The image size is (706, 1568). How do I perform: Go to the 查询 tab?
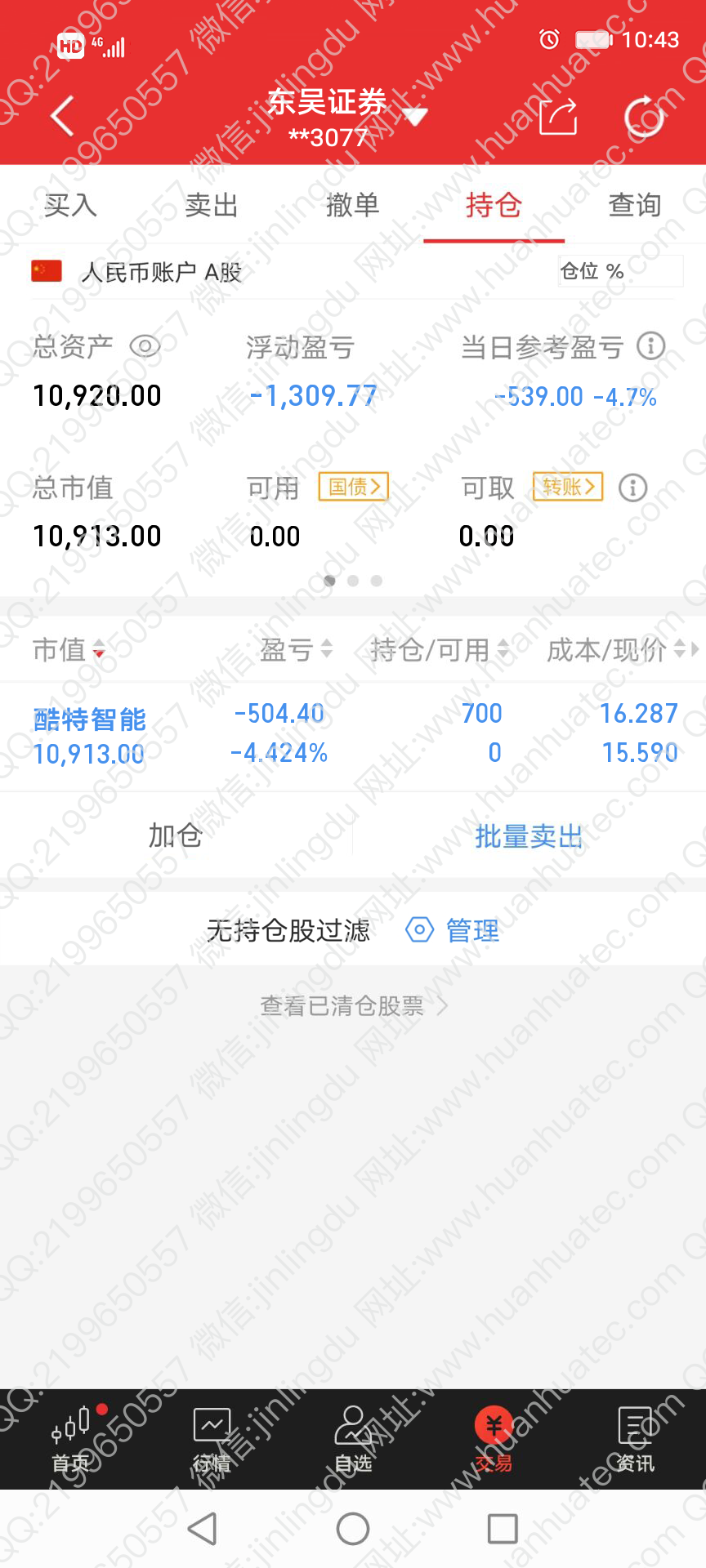tap(634, 205)
